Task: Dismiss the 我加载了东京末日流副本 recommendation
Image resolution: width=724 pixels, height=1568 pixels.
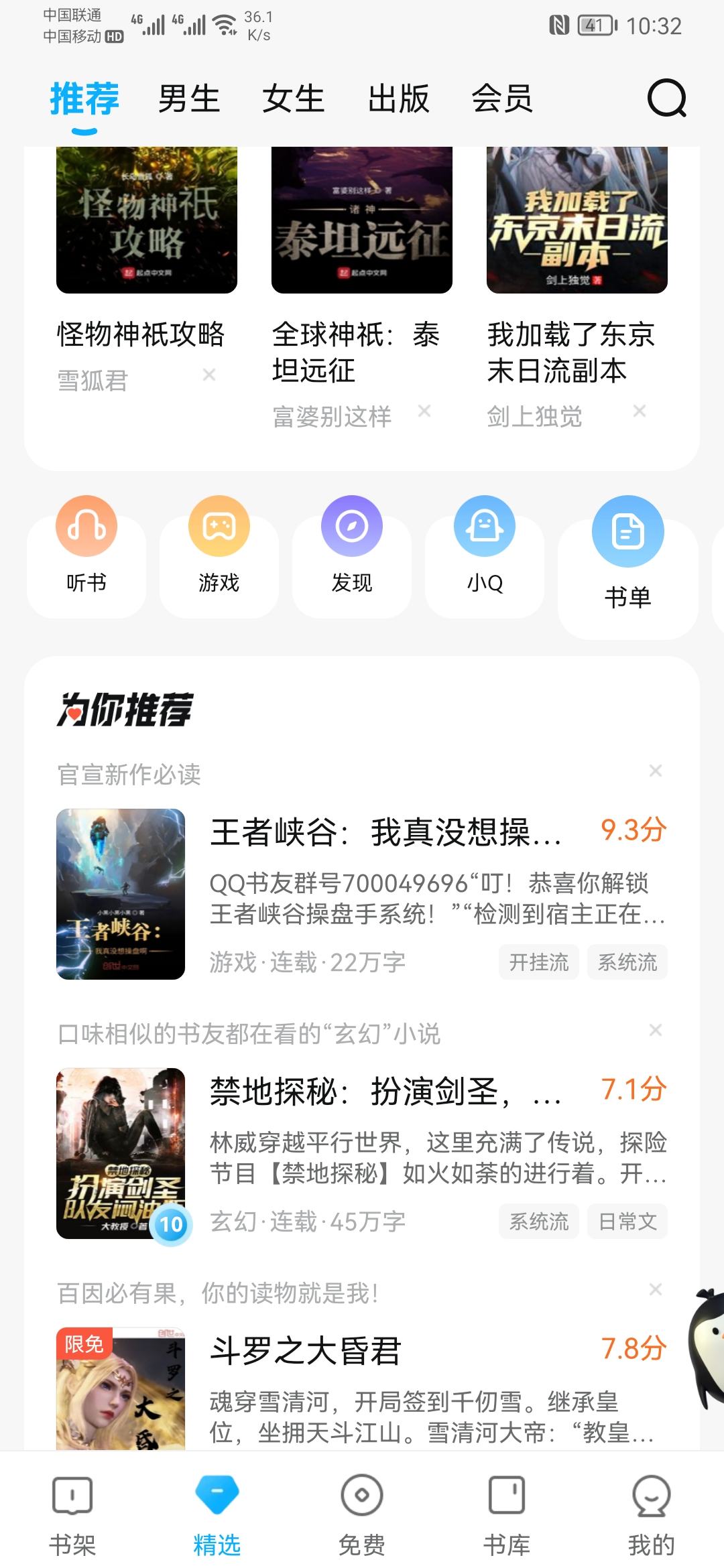Action: [640, 411]
